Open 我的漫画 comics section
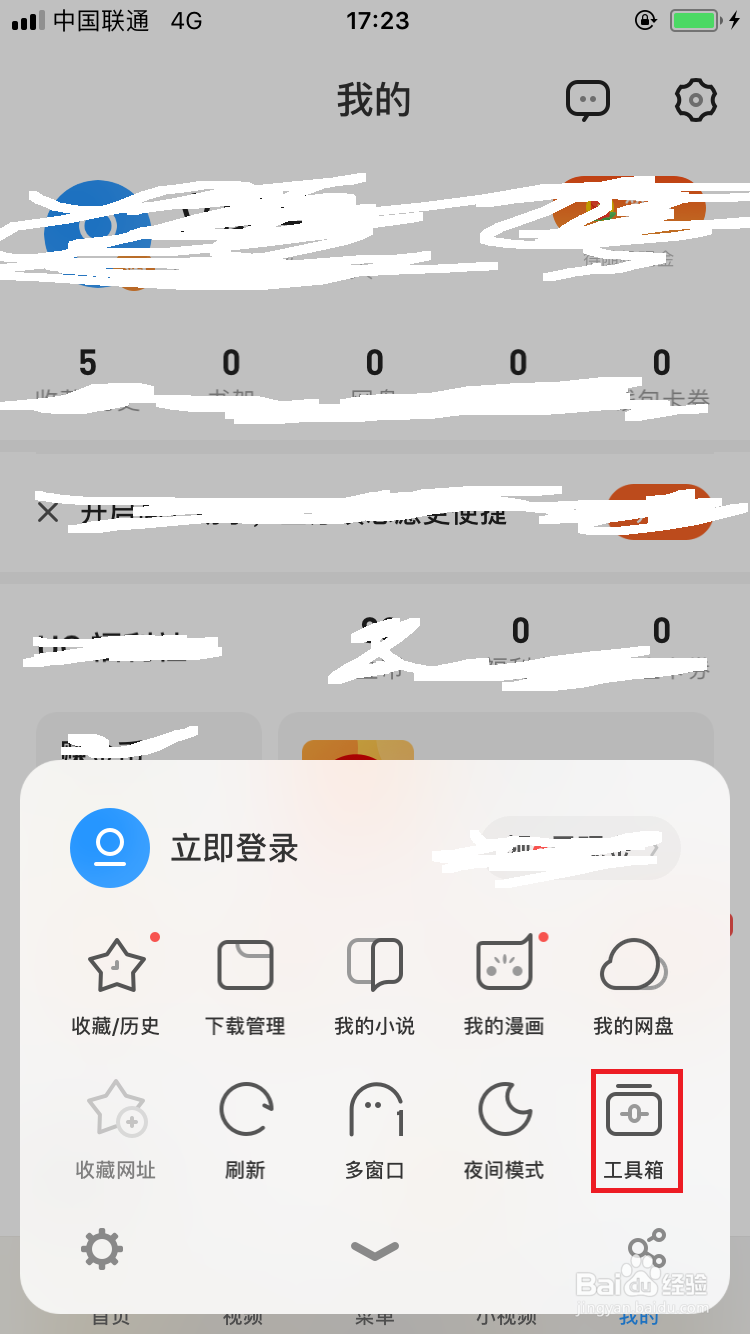The width and height of the screenshot is (750, 1334). coord(503,985)
